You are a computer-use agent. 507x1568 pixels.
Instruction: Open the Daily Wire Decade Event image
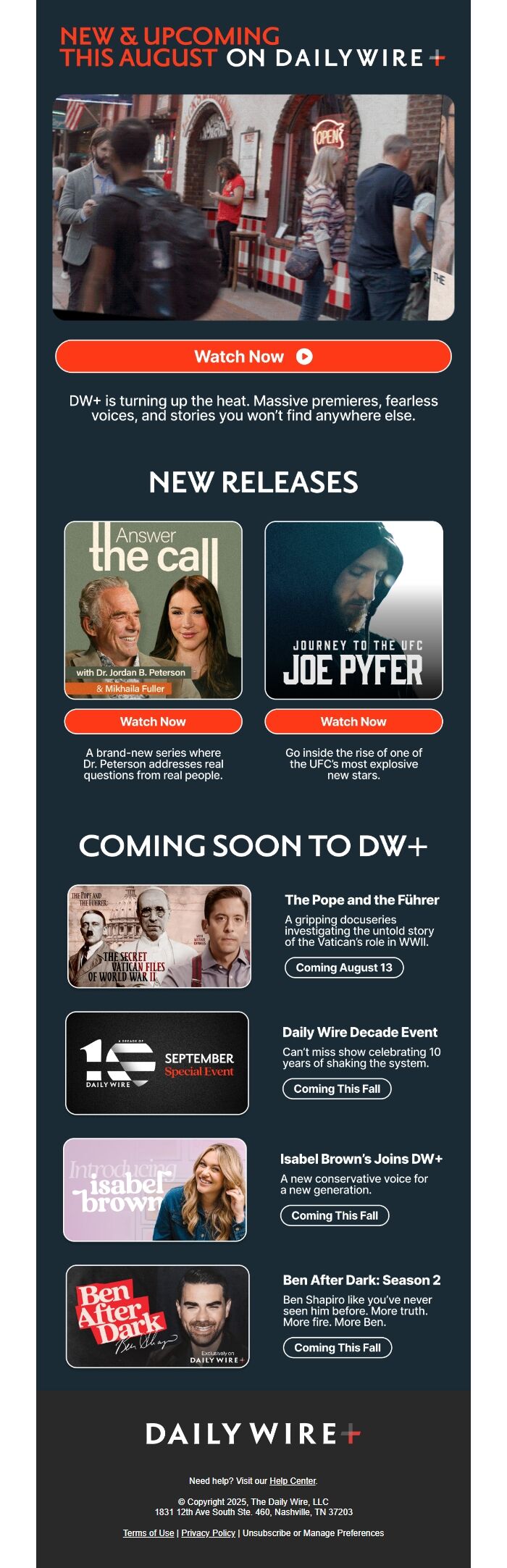point(157,1062)
